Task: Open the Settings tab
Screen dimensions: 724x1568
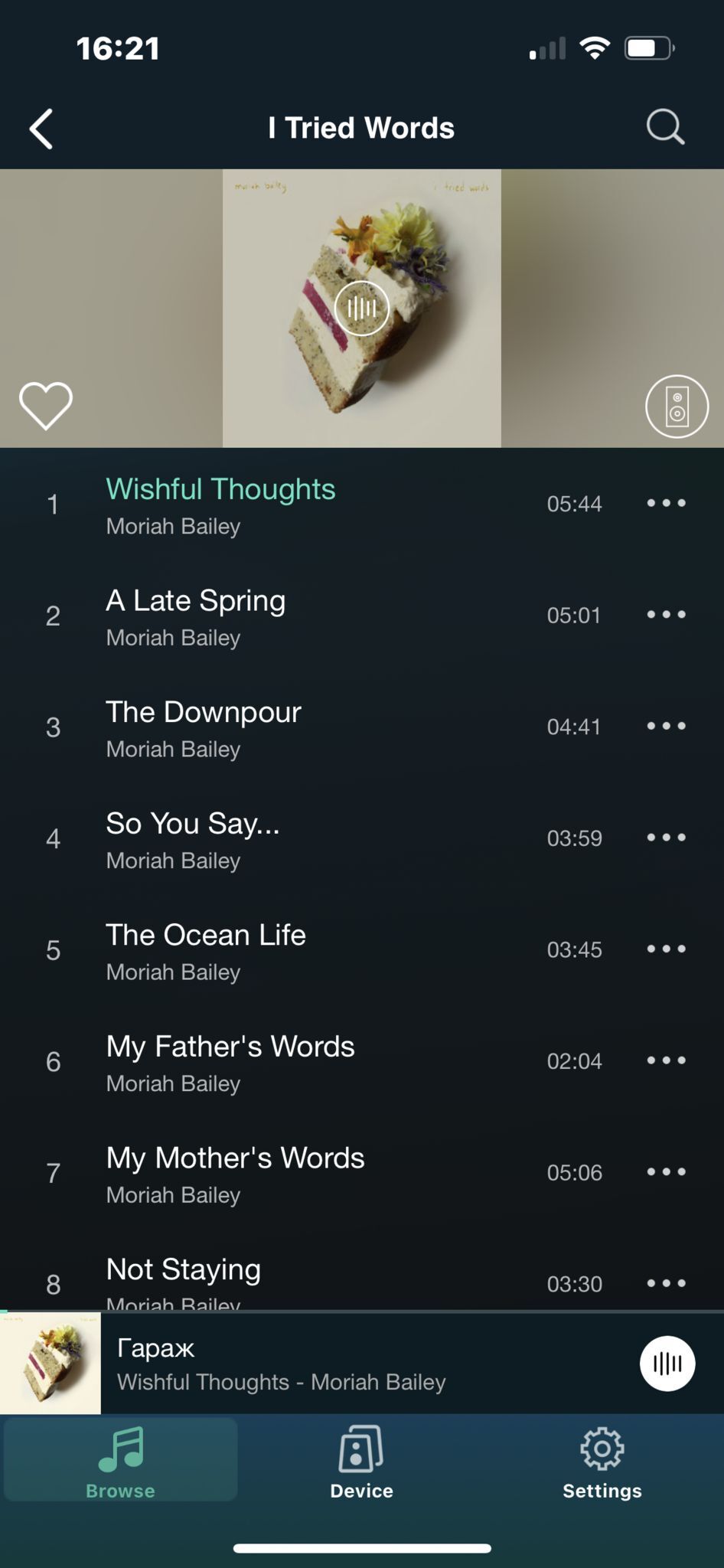Action: point(602,1461)
